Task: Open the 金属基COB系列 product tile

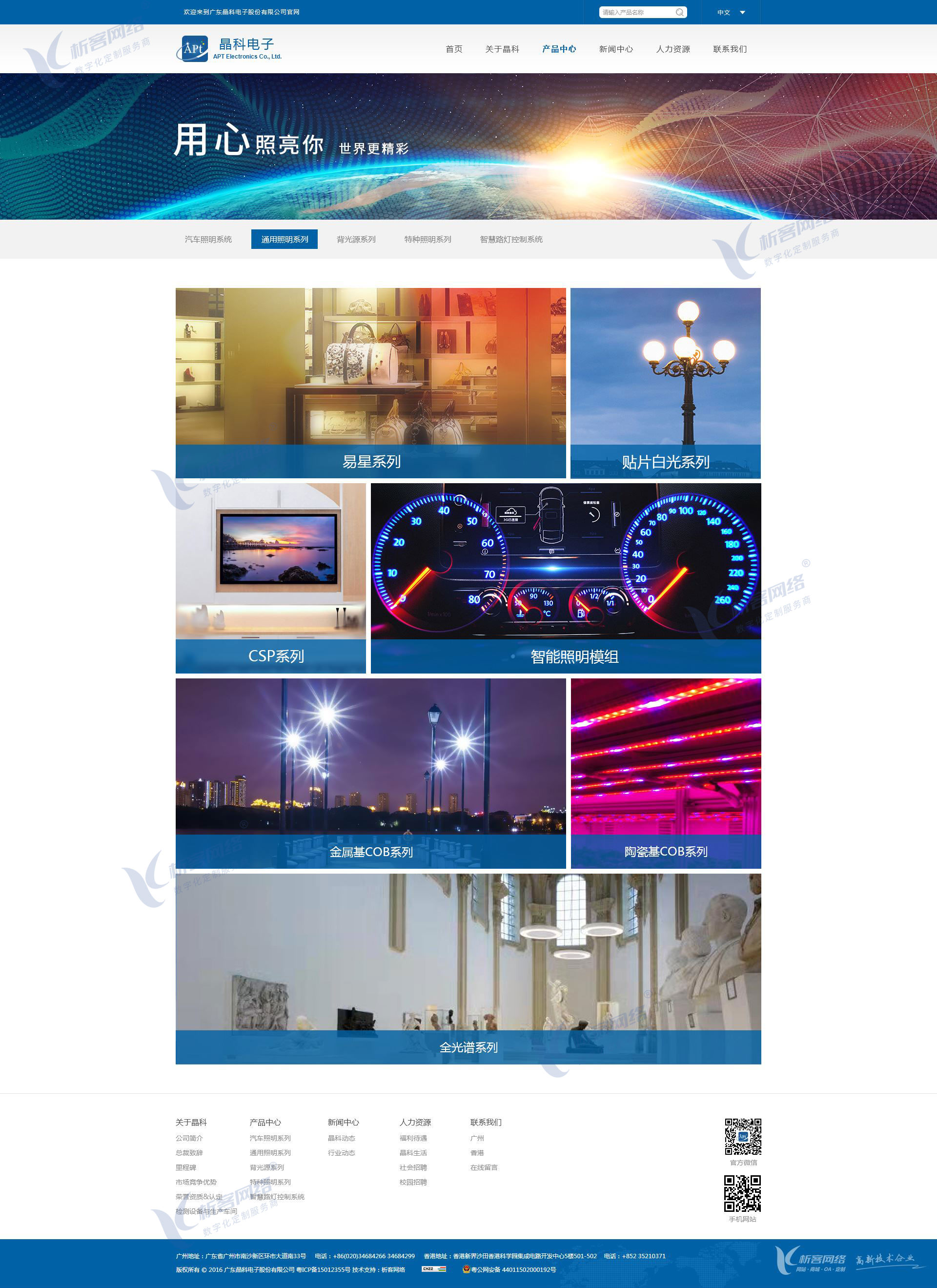Action: click(x=370, y=773)
